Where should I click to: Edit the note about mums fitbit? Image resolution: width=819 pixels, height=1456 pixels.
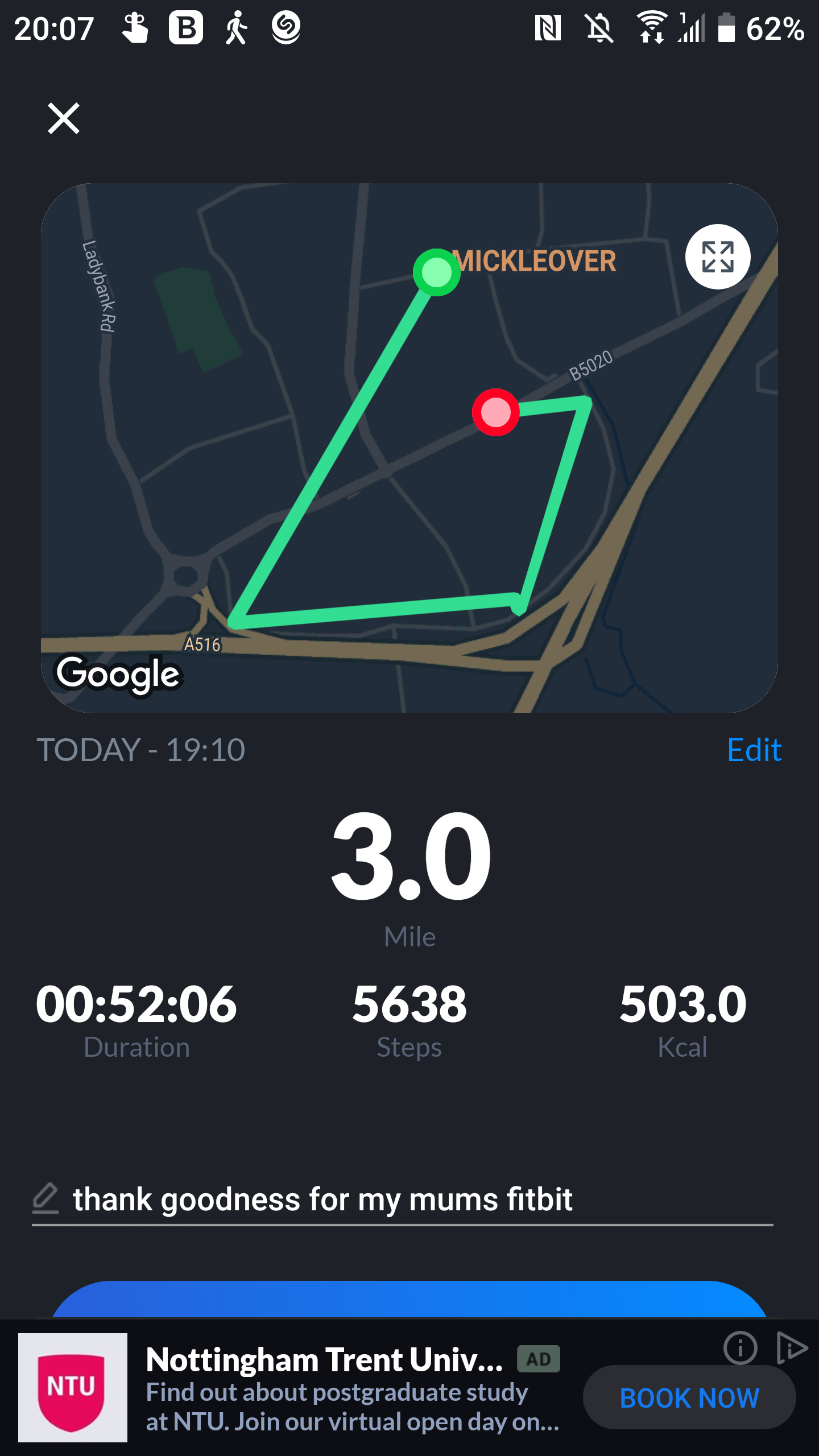[322, 1199]
